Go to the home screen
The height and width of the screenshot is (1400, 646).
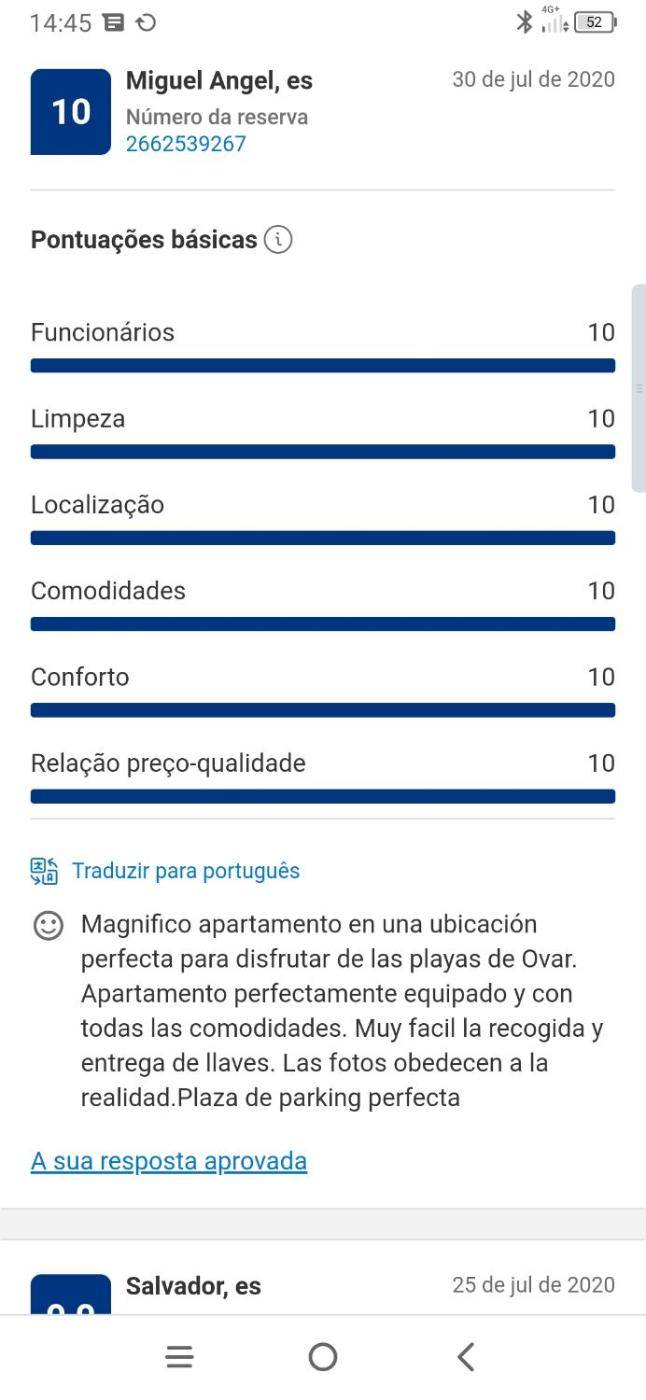(x=323, y=1357)
